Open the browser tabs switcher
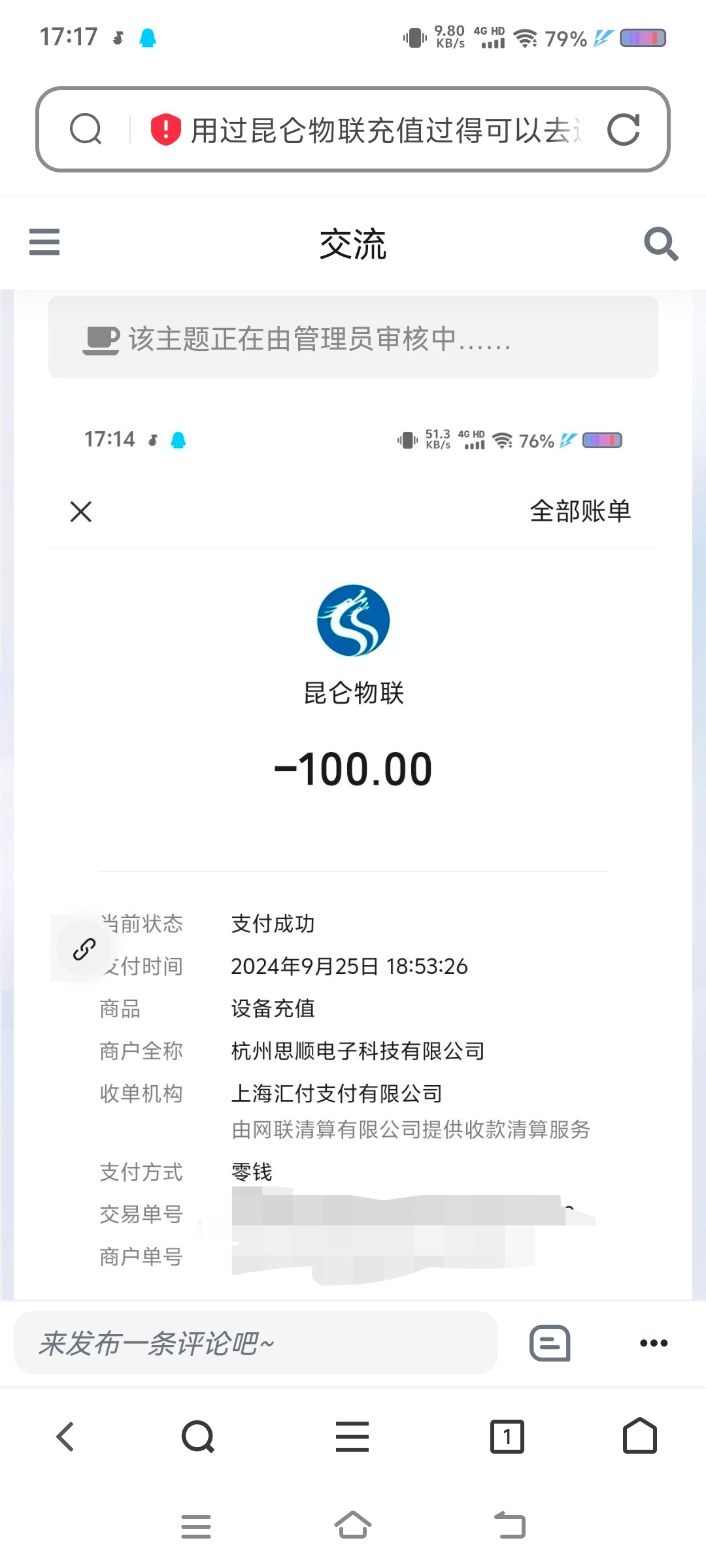 pyautogui.click(x=507, y=1437)
